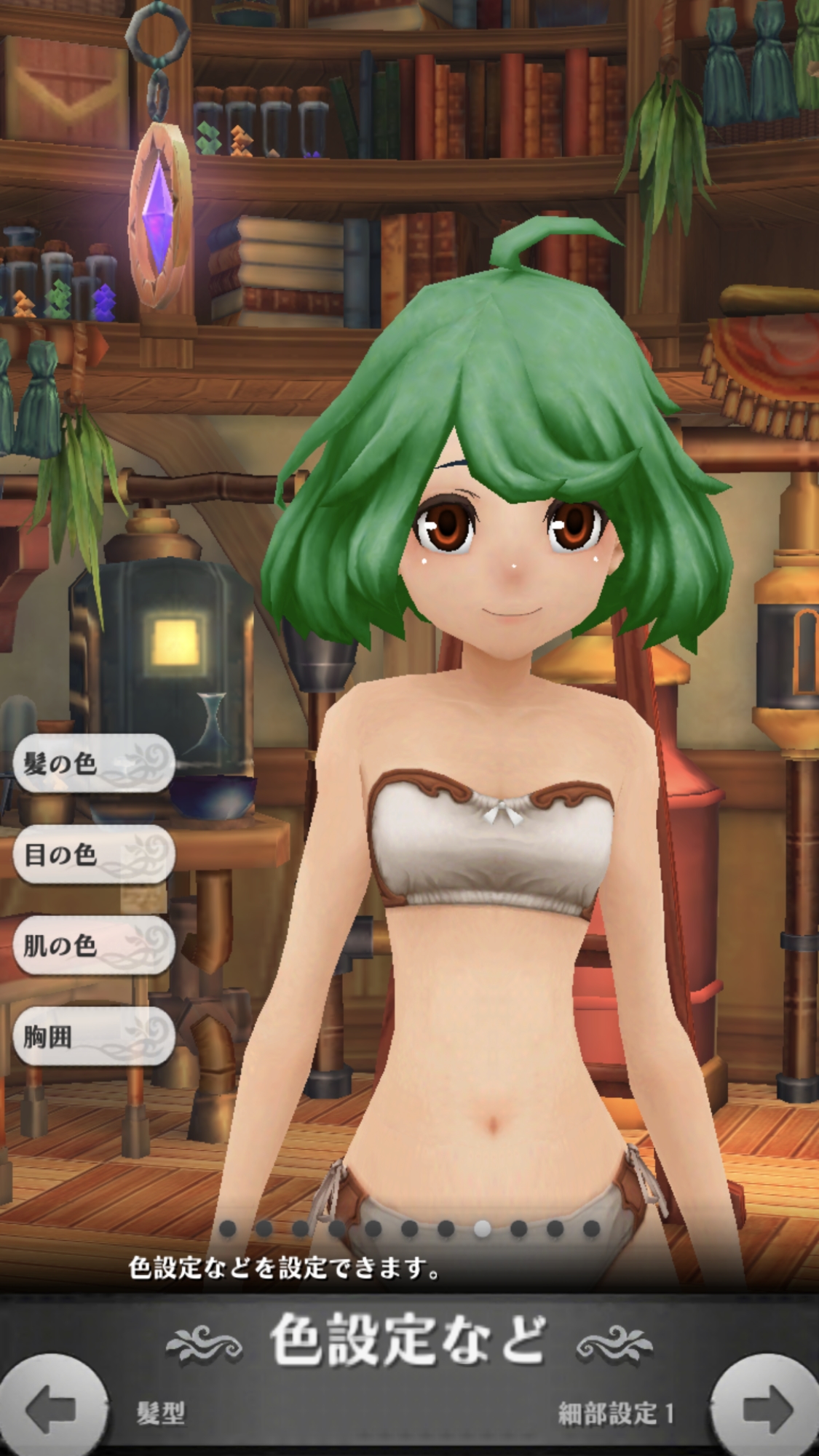Jump to the first page indicator dot
The image size is (819, 1456).
click(228, 1229)
